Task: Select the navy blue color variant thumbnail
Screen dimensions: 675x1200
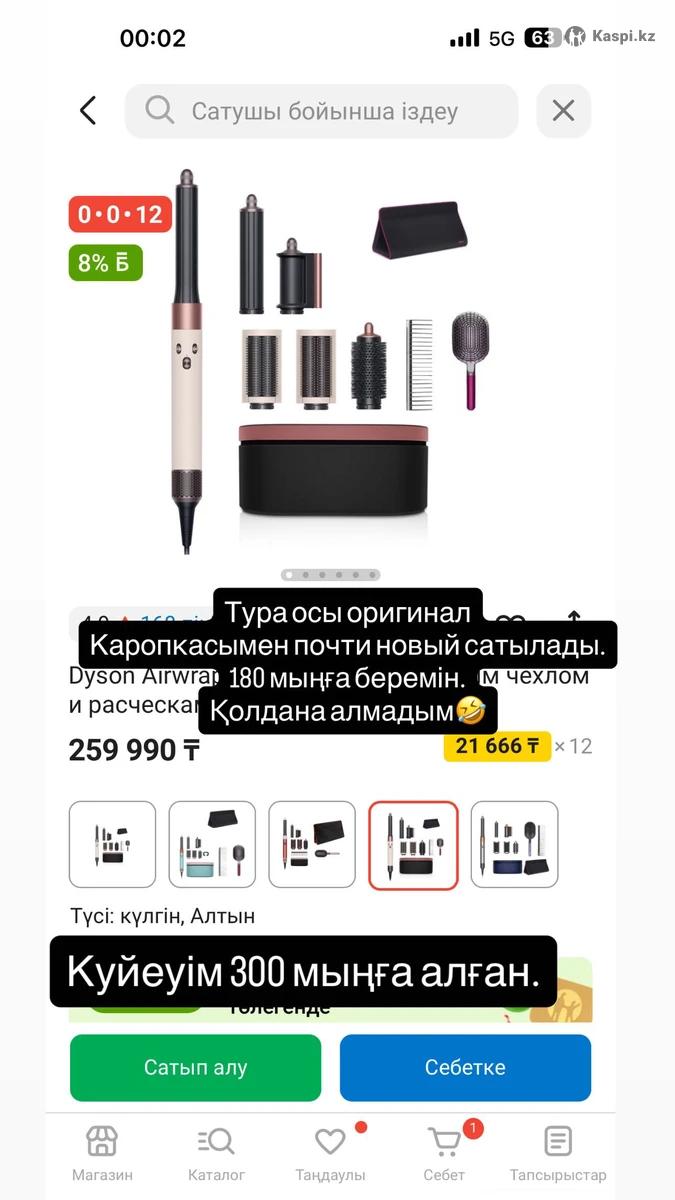Action: pos(514,845)
